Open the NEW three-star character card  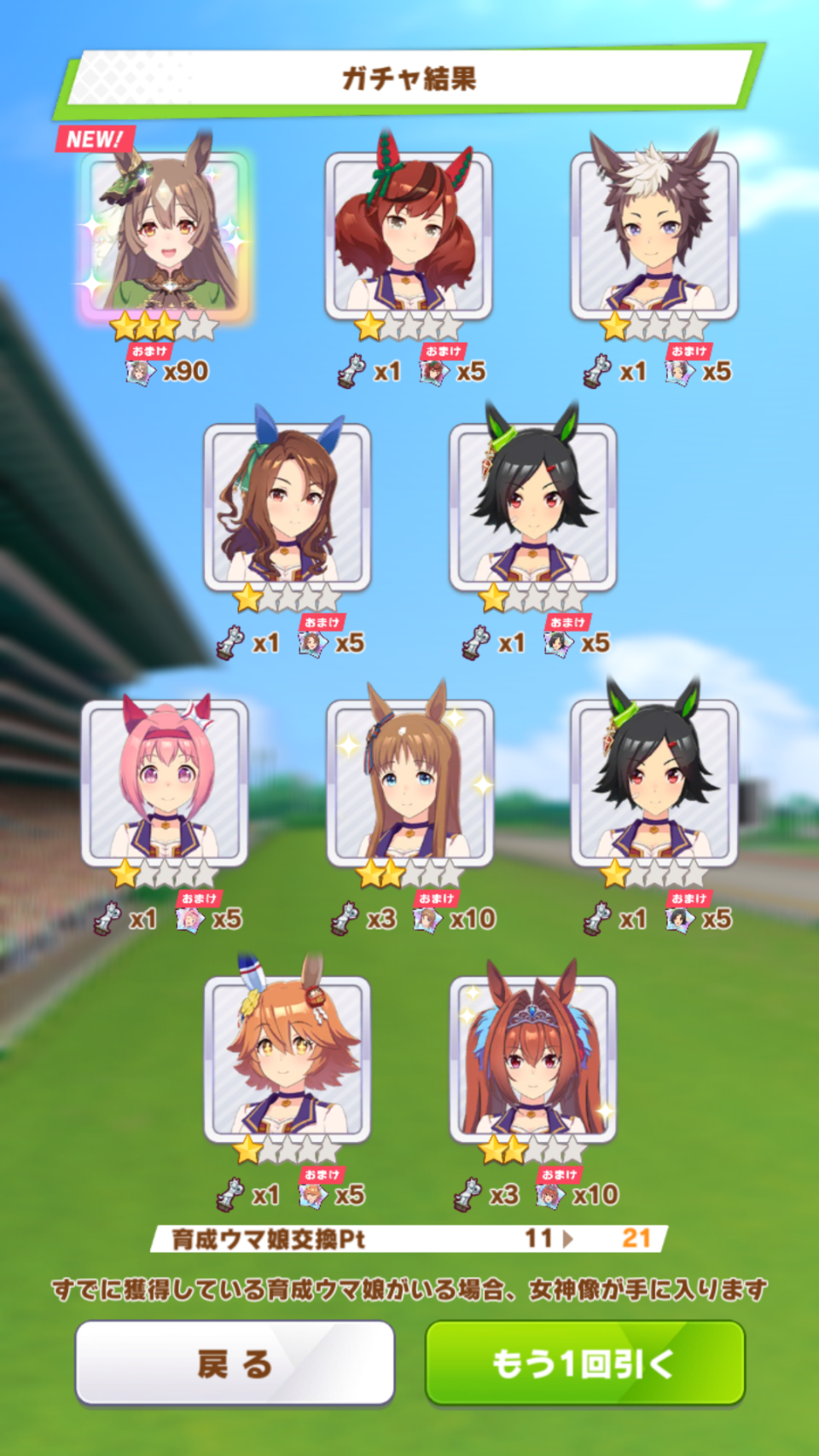(166, 235)
